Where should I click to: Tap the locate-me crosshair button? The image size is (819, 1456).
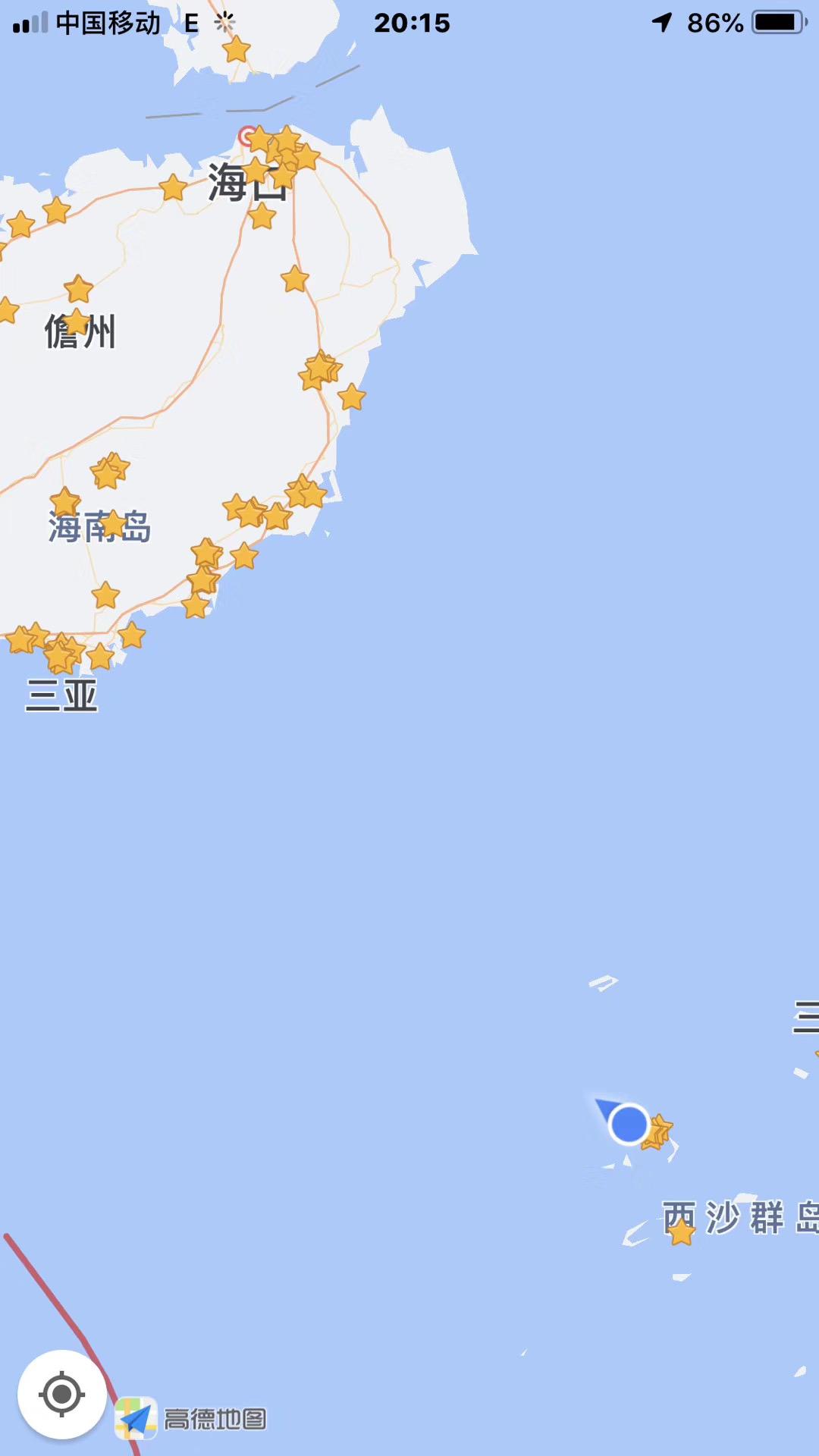tap(62, 1394)
